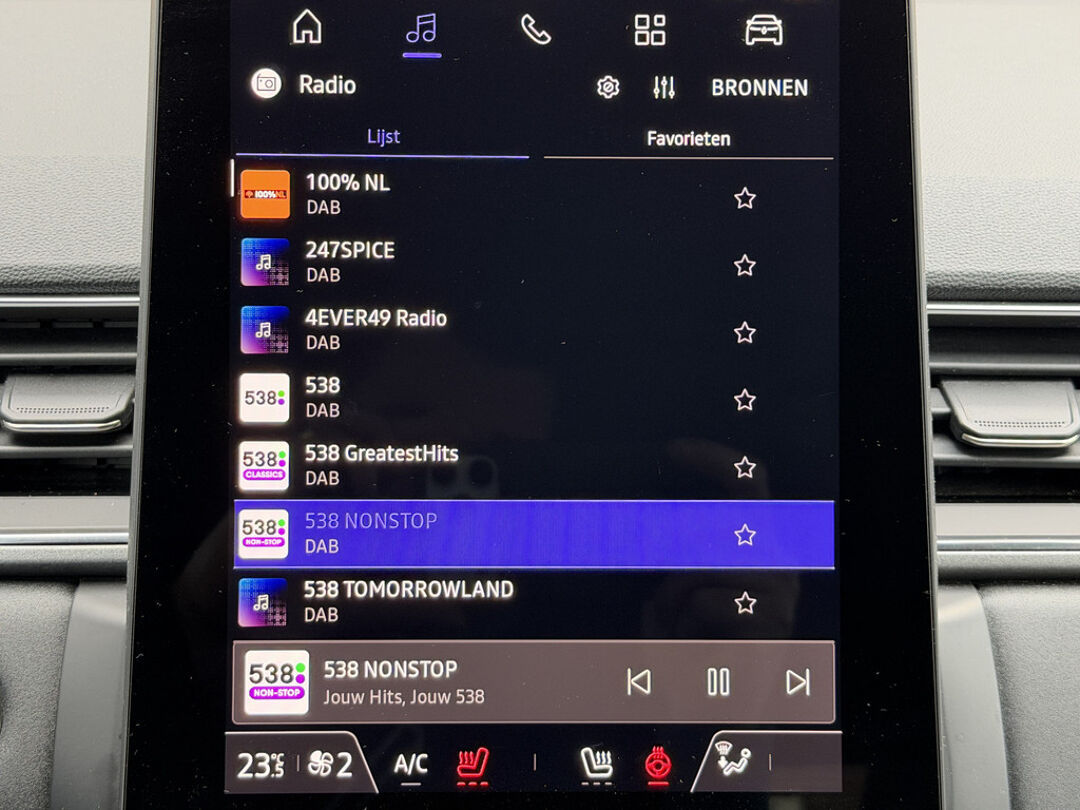The image size is (1080, 810).
Task: Skip to the next station
Action: [x=797, y=682]
